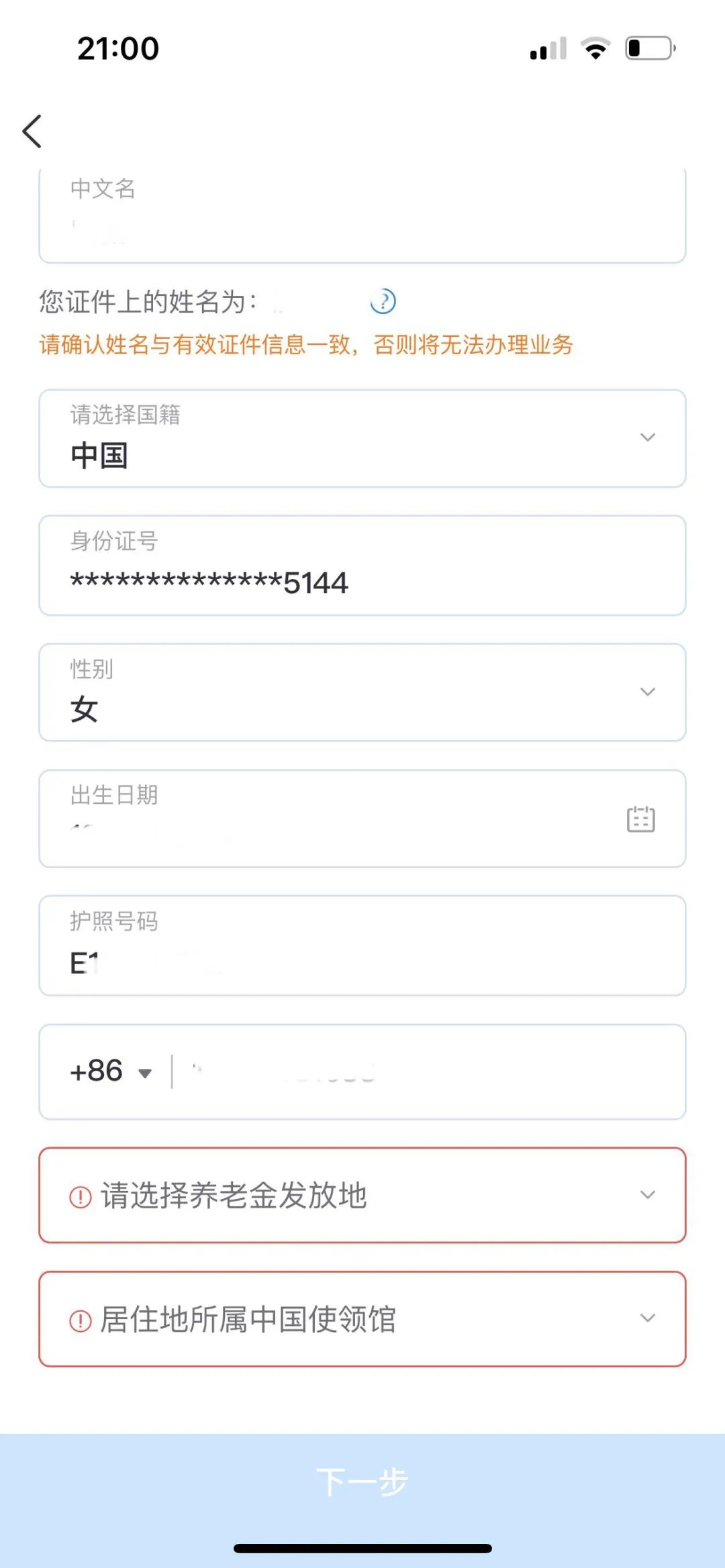725x1568 pixels.
Task: Open the gender dropdown showing 女
Action: (646, 691)
